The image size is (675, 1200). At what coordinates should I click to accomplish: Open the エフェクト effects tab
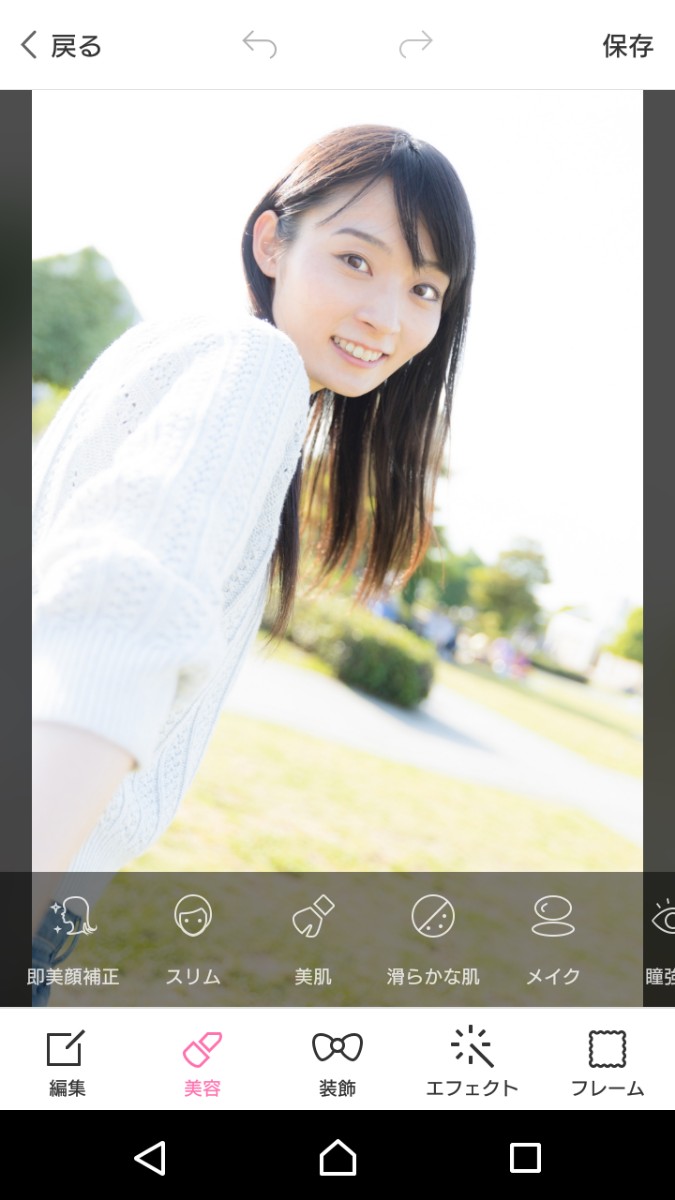(x=472, y=1062)
